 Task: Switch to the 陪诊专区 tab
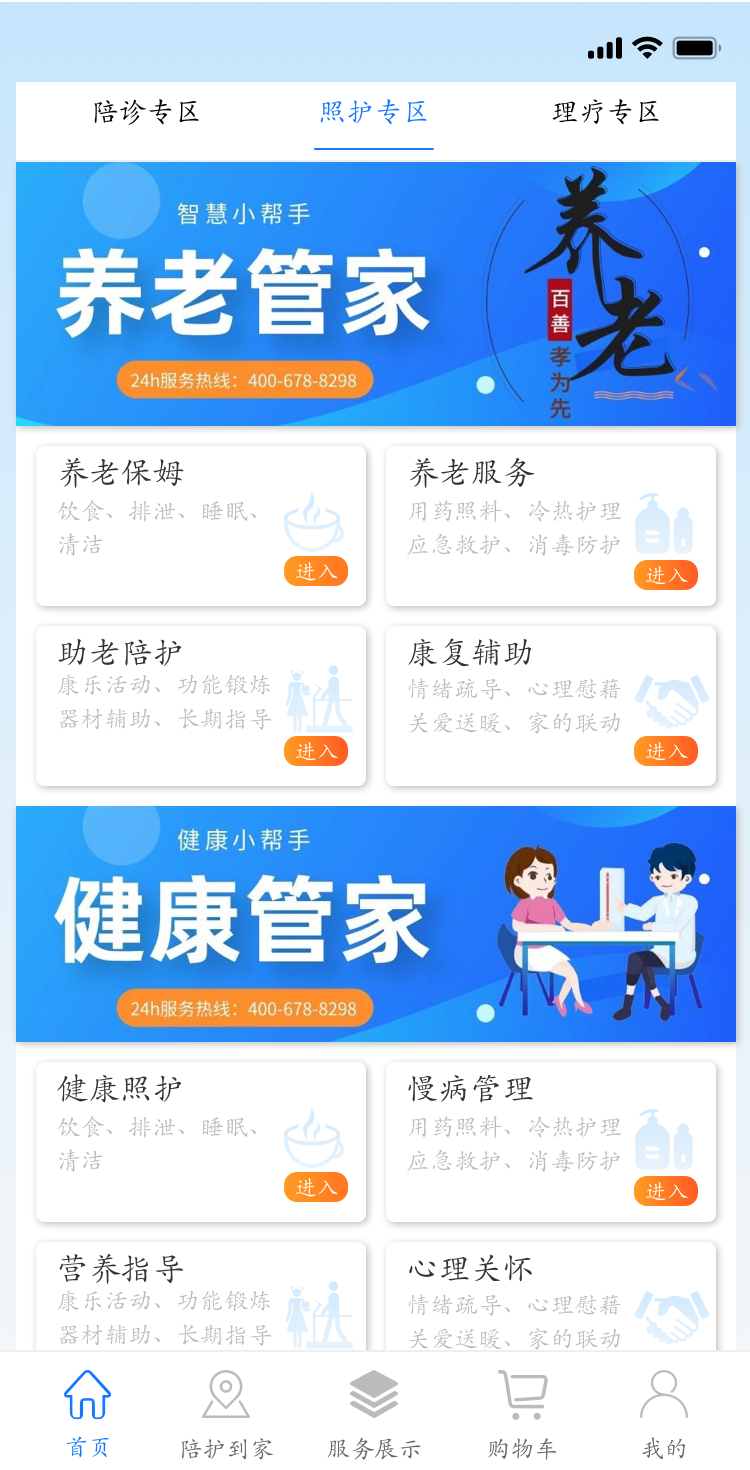pyautogui.click(x=146, y=112)
